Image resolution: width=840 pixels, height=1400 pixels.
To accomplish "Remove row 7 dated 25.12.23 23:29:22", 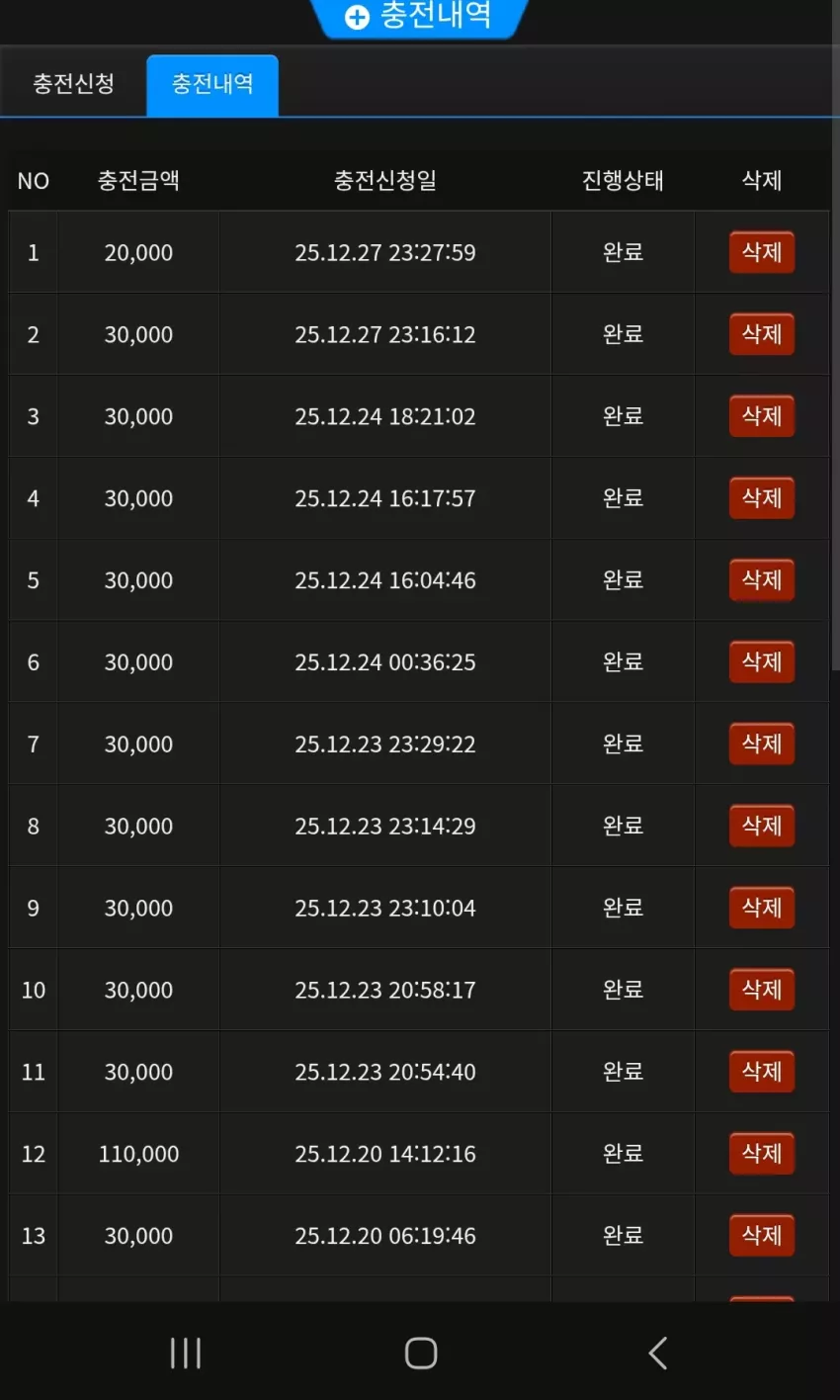I will [x=762, y=744].
